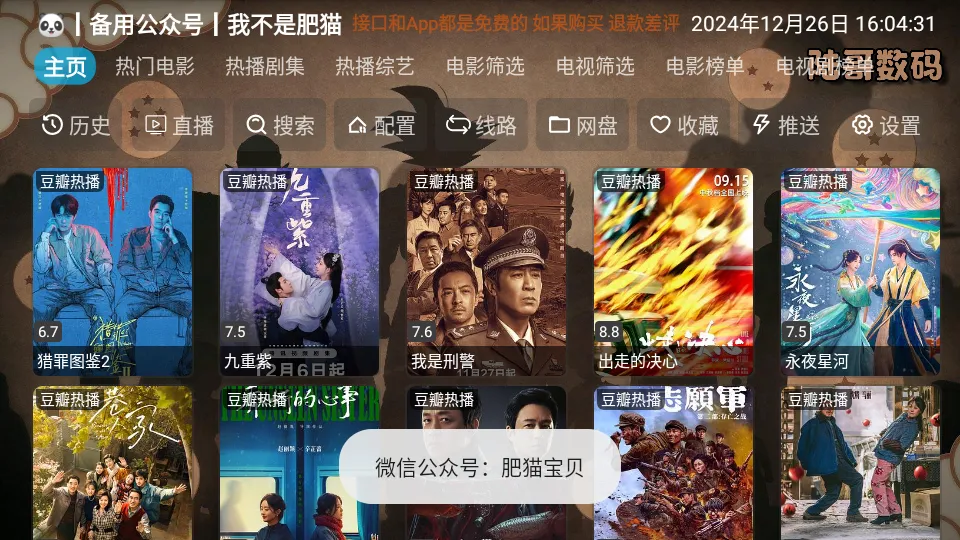Open the 推送 push feature
This screenshot has width=960, height=540.
coord(786,125)
